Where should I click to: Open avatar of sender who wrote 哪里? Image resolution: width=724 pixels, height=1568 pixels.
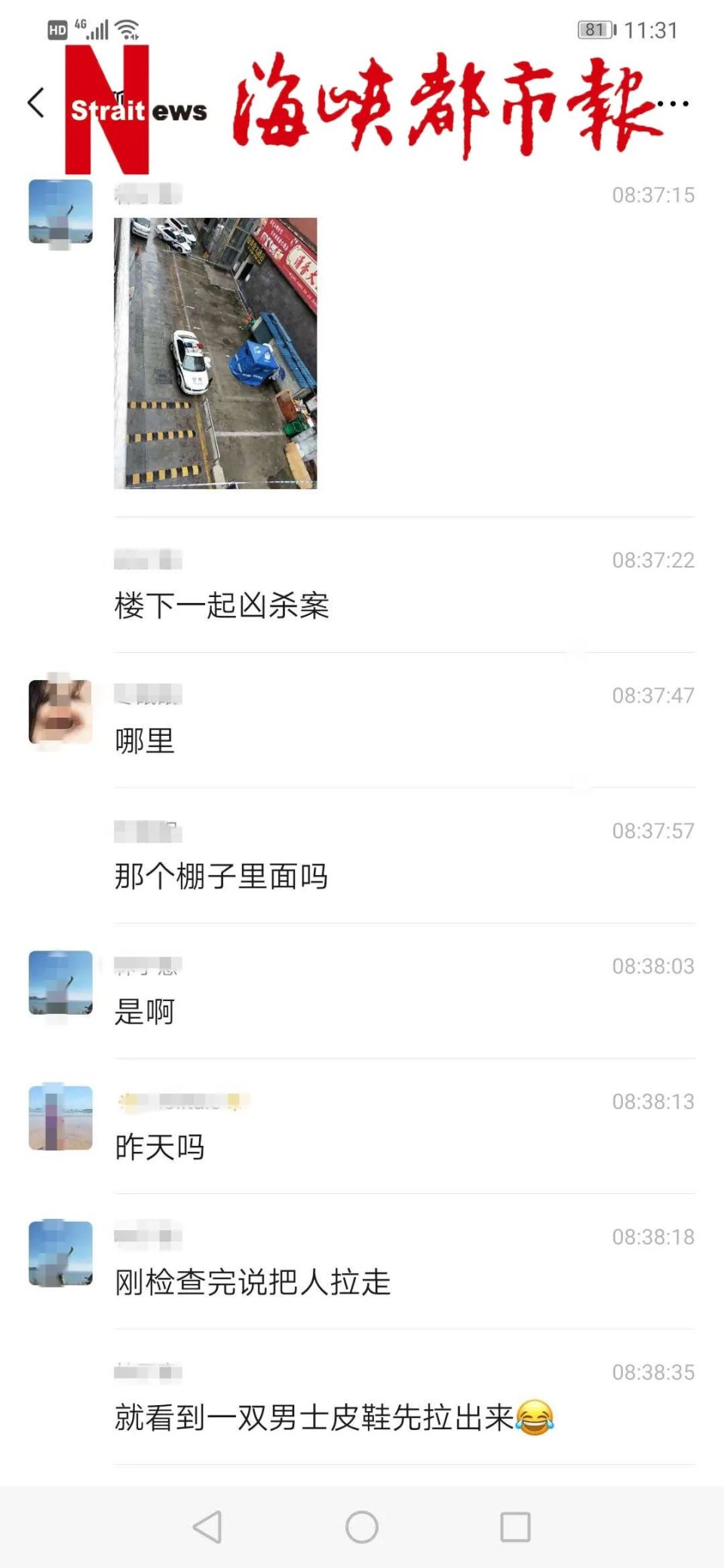pos(60,712)
